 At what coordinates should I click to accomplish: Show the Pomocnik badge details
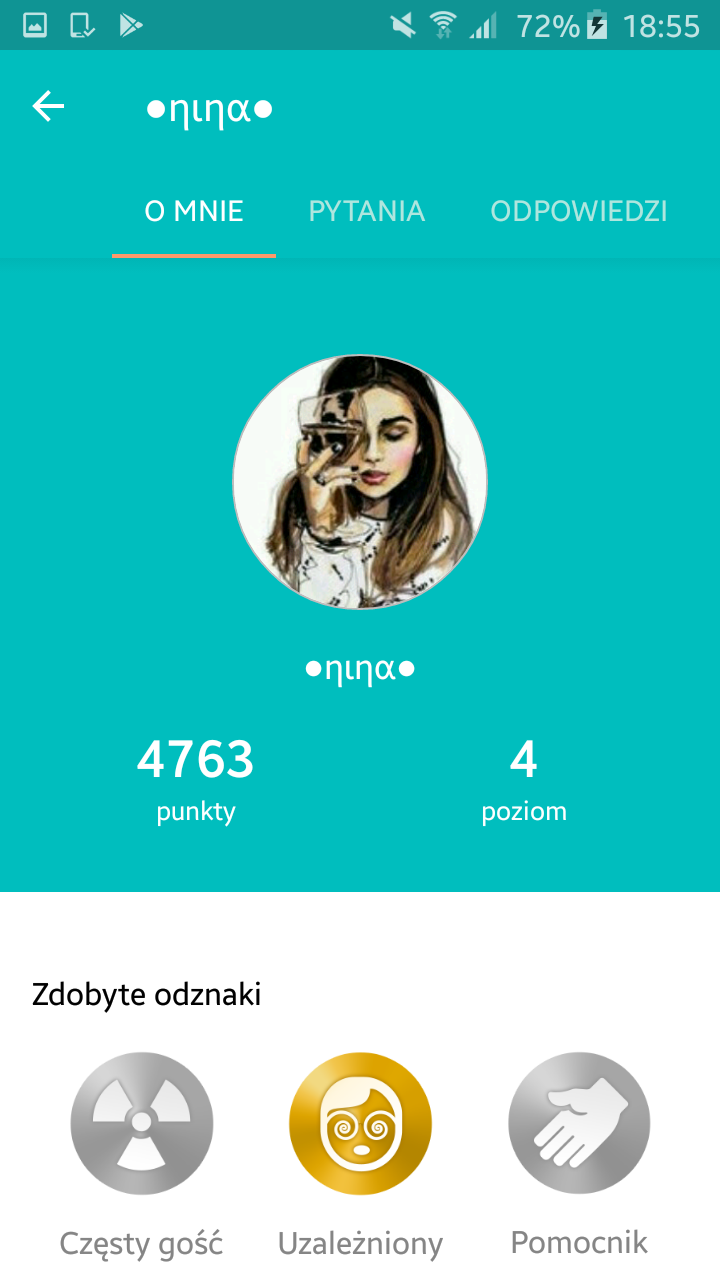coord(579,1124)
